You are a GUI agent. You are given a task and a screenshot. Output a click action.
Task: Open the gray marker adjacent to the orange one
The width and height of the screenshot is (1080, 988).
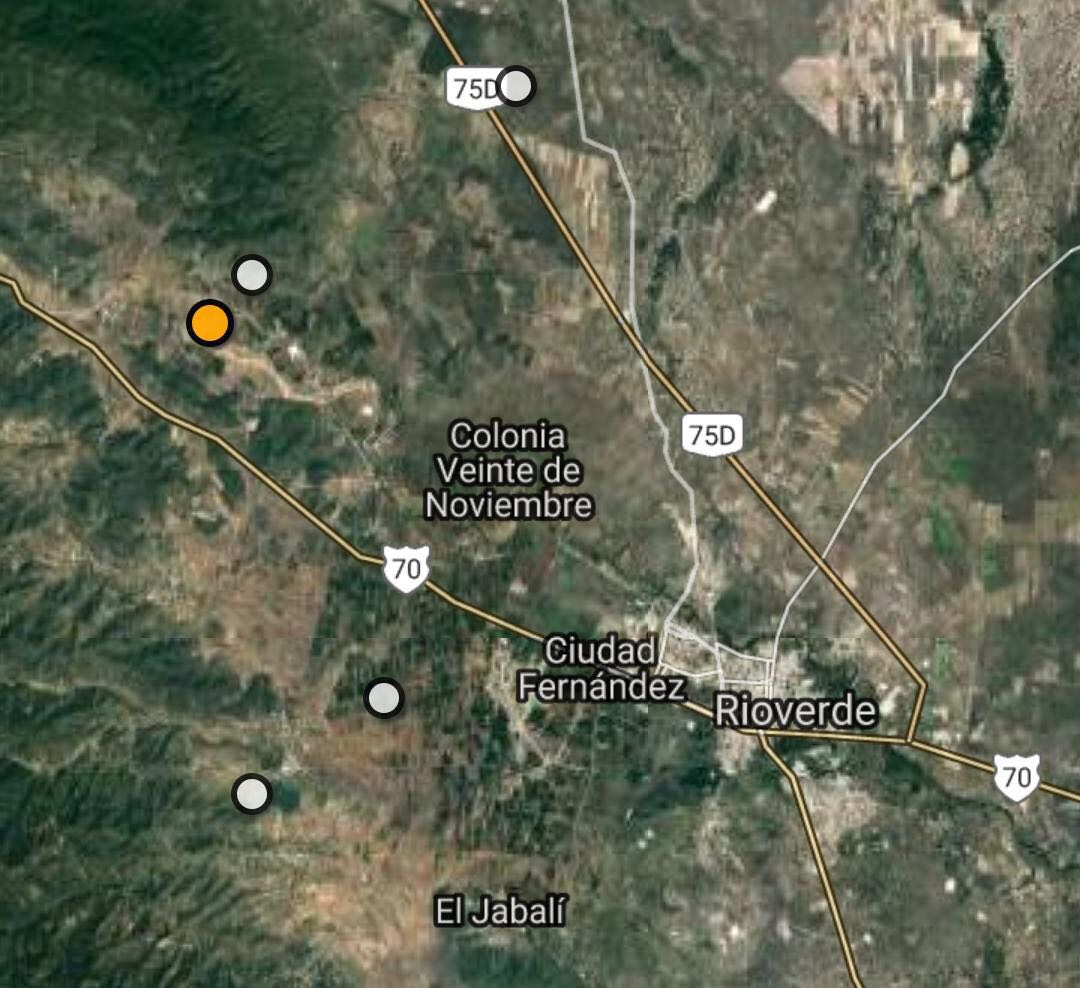(x=252, y=274)
